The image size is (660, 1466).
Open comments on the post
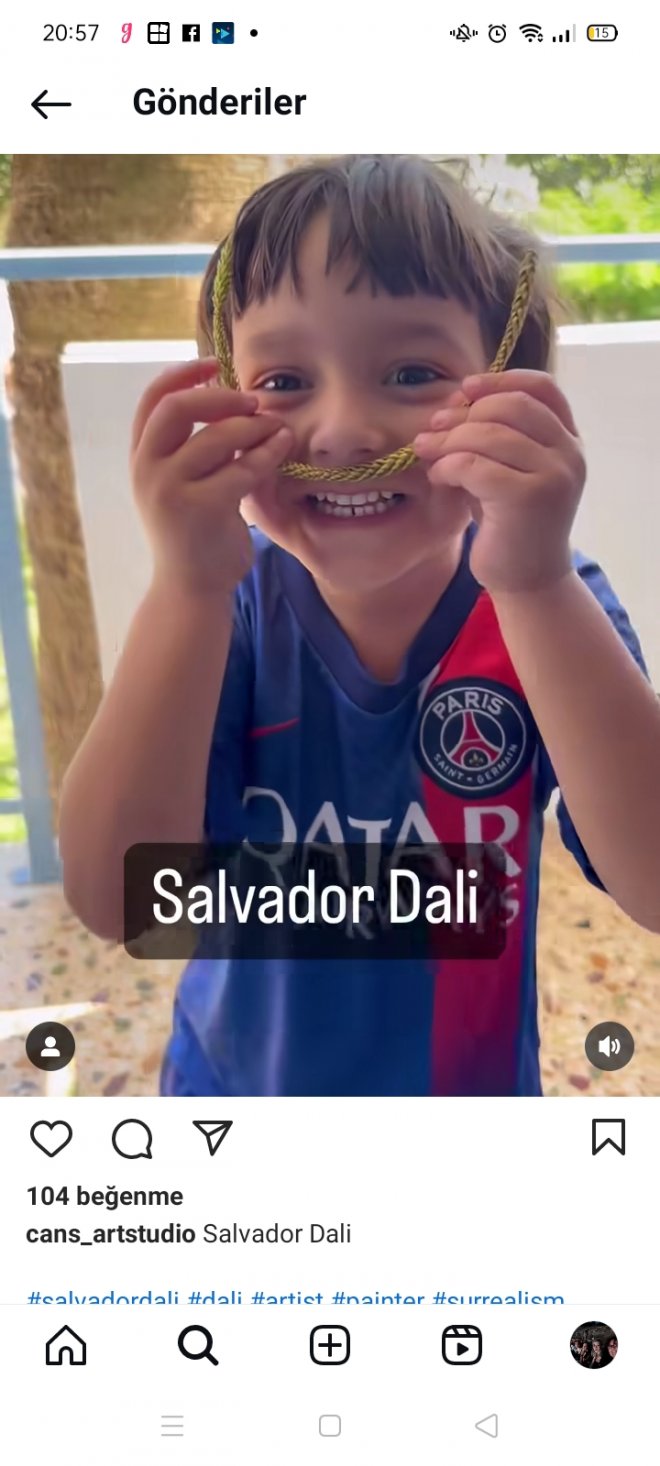click(132, 1138)
